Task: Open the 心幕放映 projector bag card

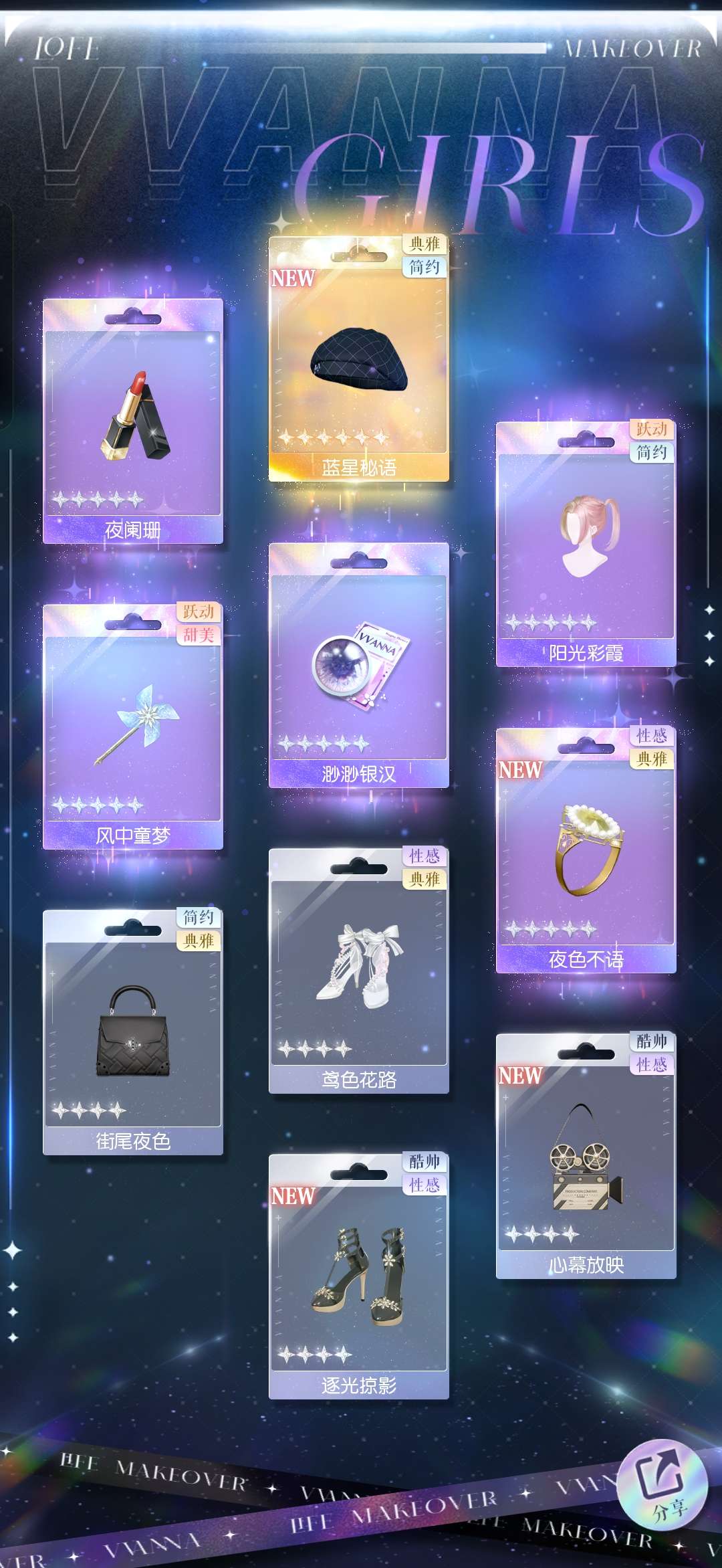Action: tap(586, 1157)
